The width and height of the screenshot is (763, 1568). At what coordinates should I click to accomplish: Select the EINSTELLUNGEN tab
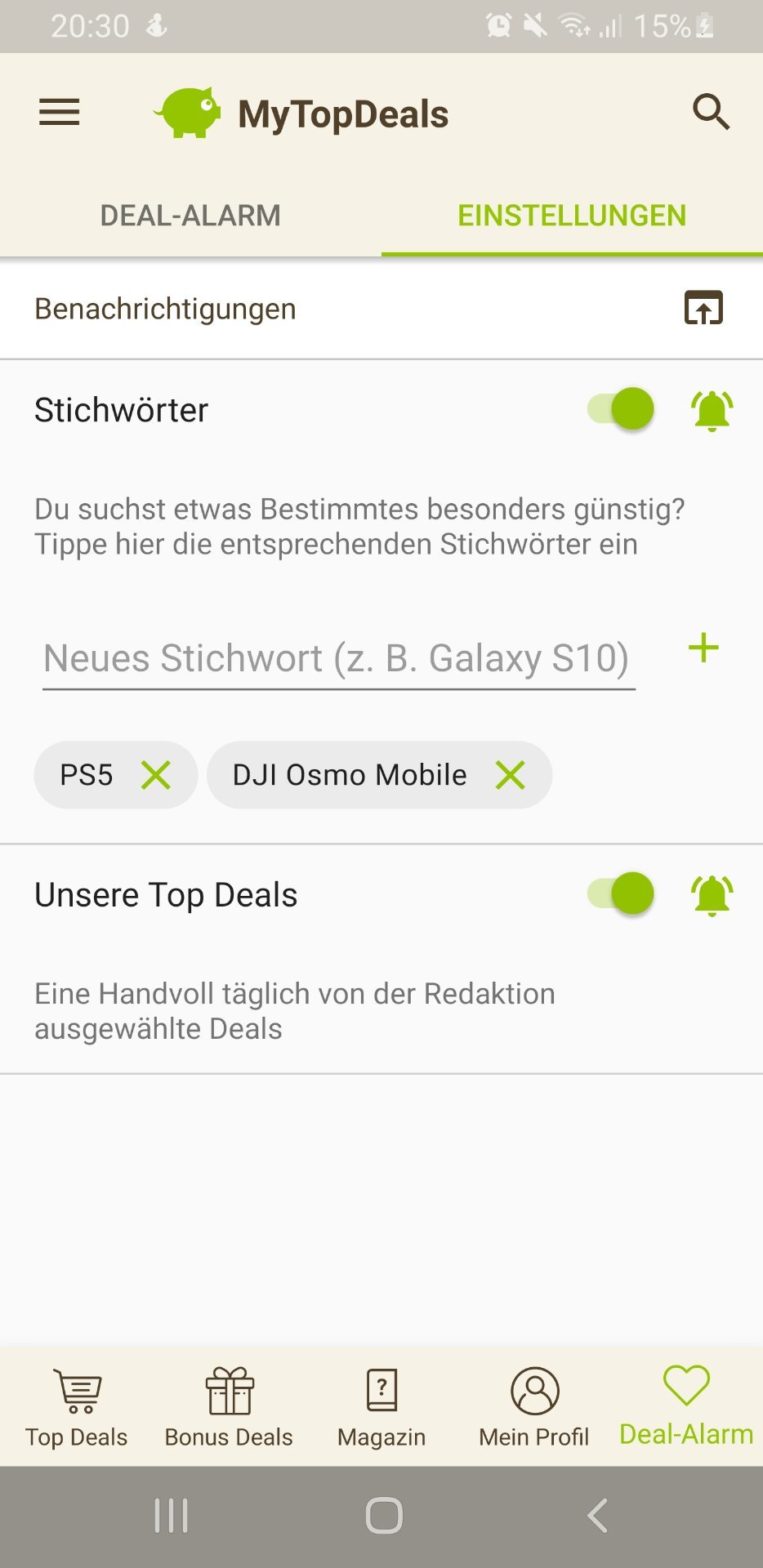pyautogui.click(x=572, y=216)
